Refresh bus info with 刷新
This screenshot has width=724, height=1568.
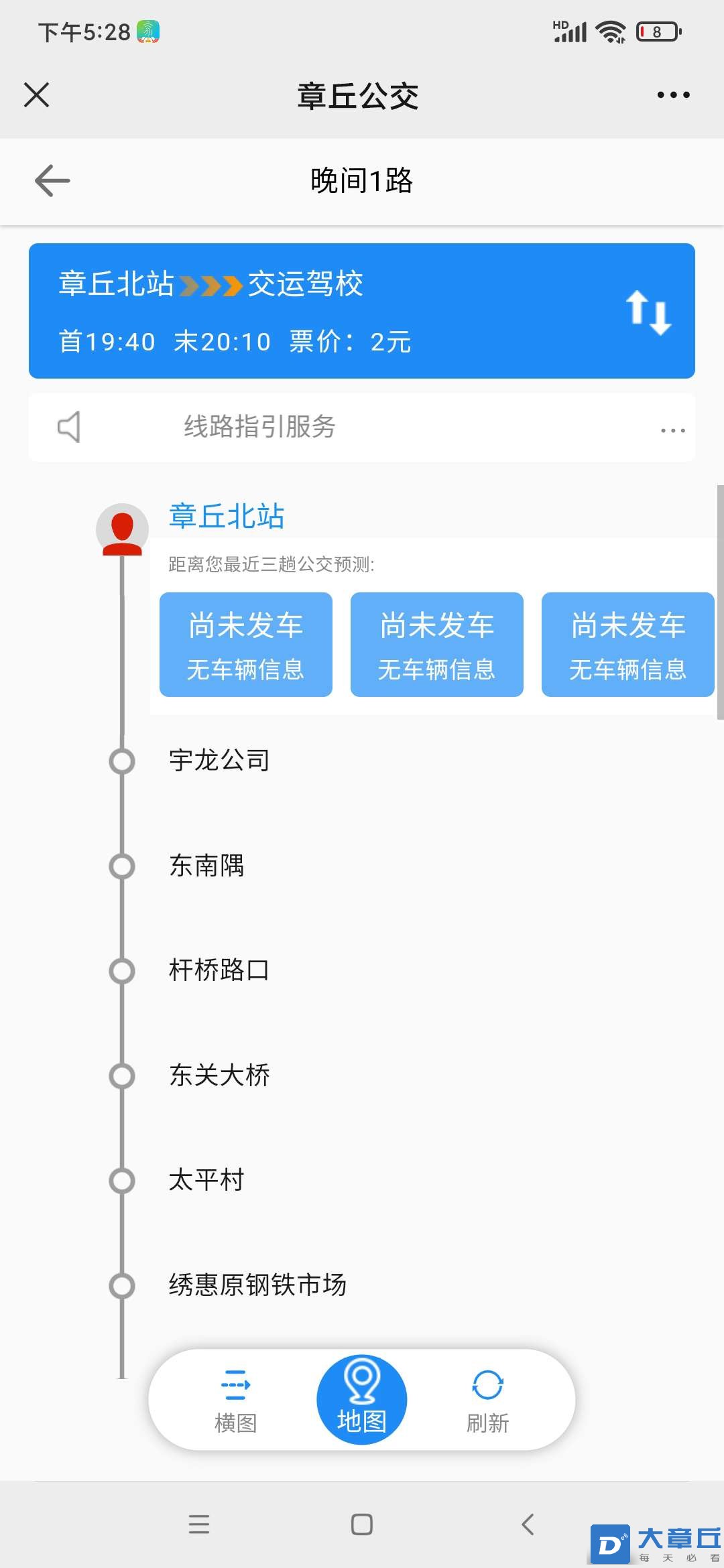[488, 1400]
